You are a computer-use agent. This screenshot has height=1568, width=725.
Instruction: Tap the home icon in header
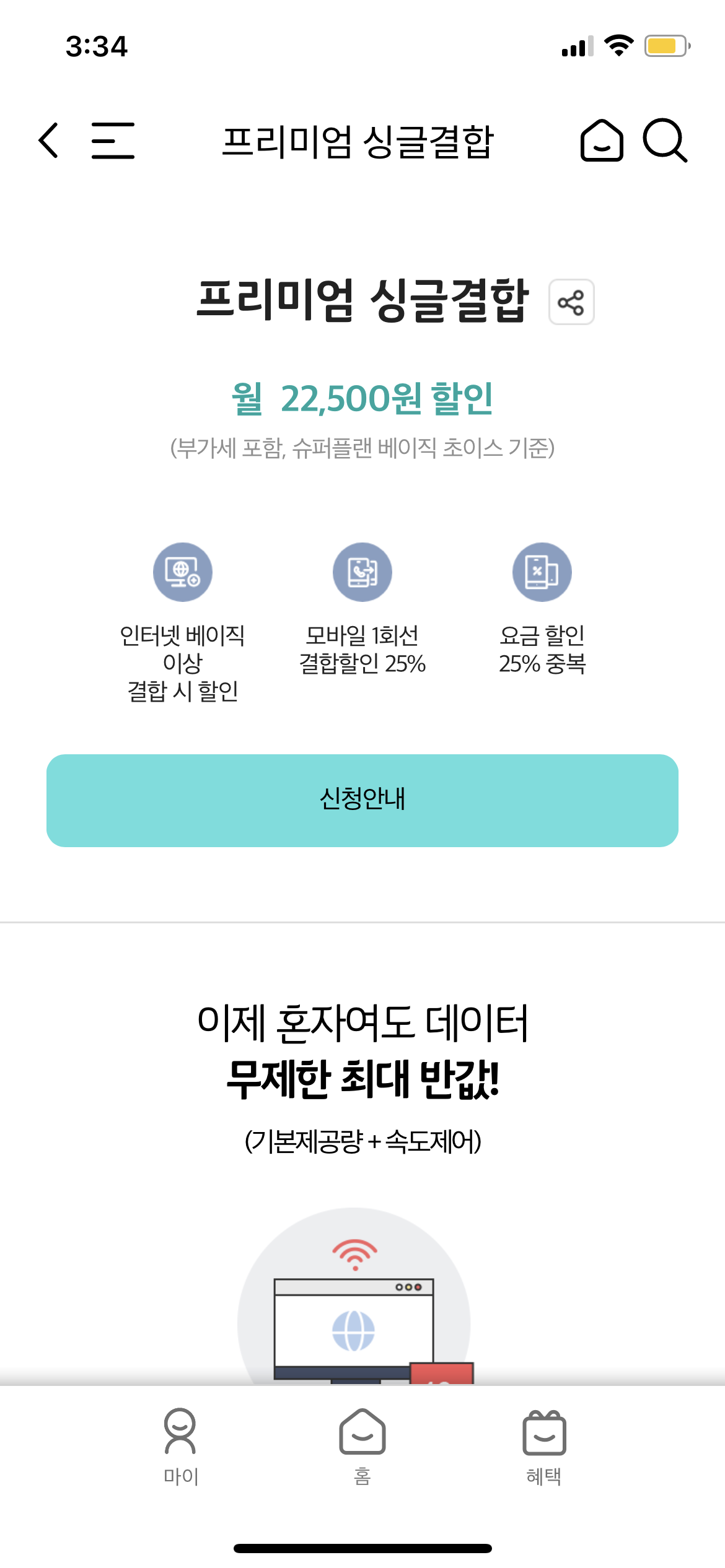[x=601, y=141]
